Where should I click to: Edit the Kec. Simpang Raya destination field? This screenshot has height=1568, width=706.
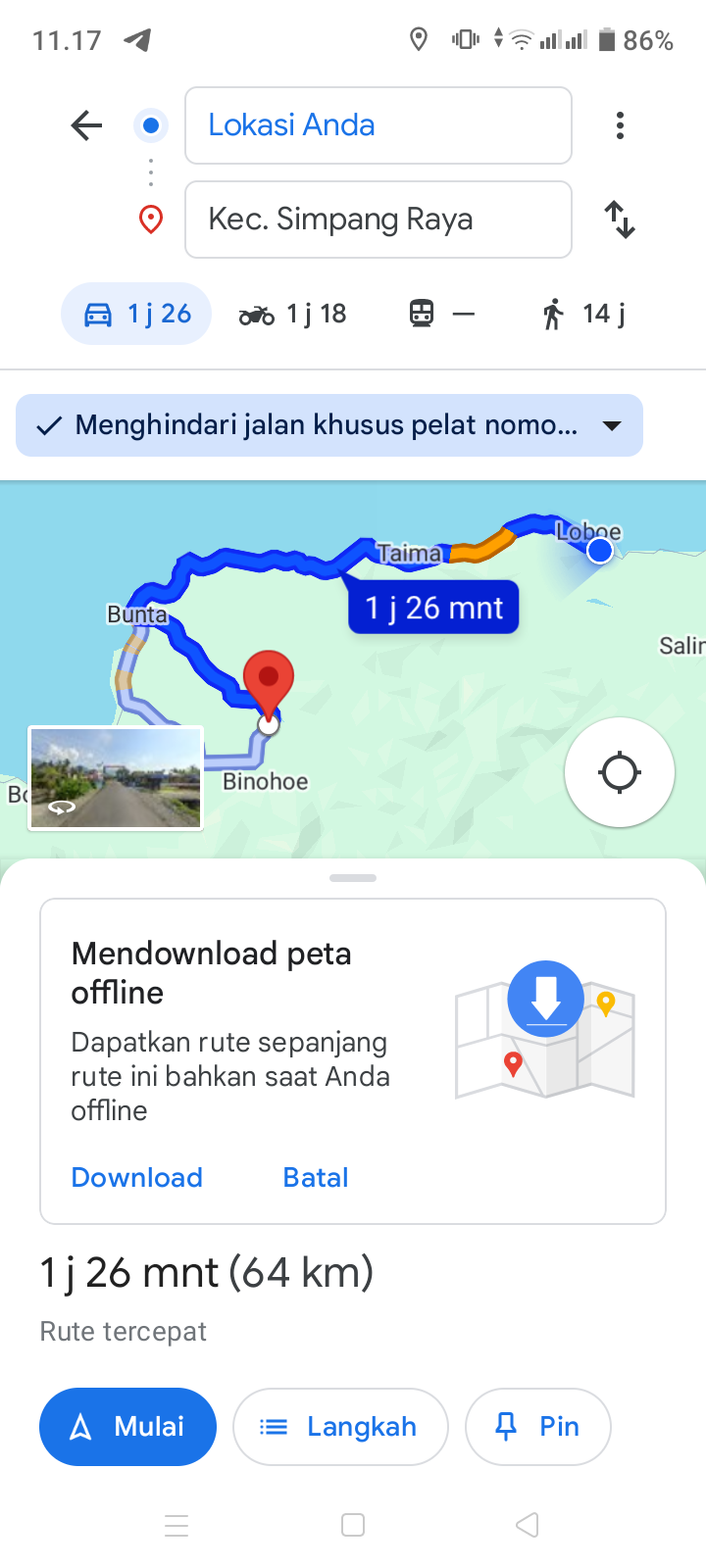(378, 220)
